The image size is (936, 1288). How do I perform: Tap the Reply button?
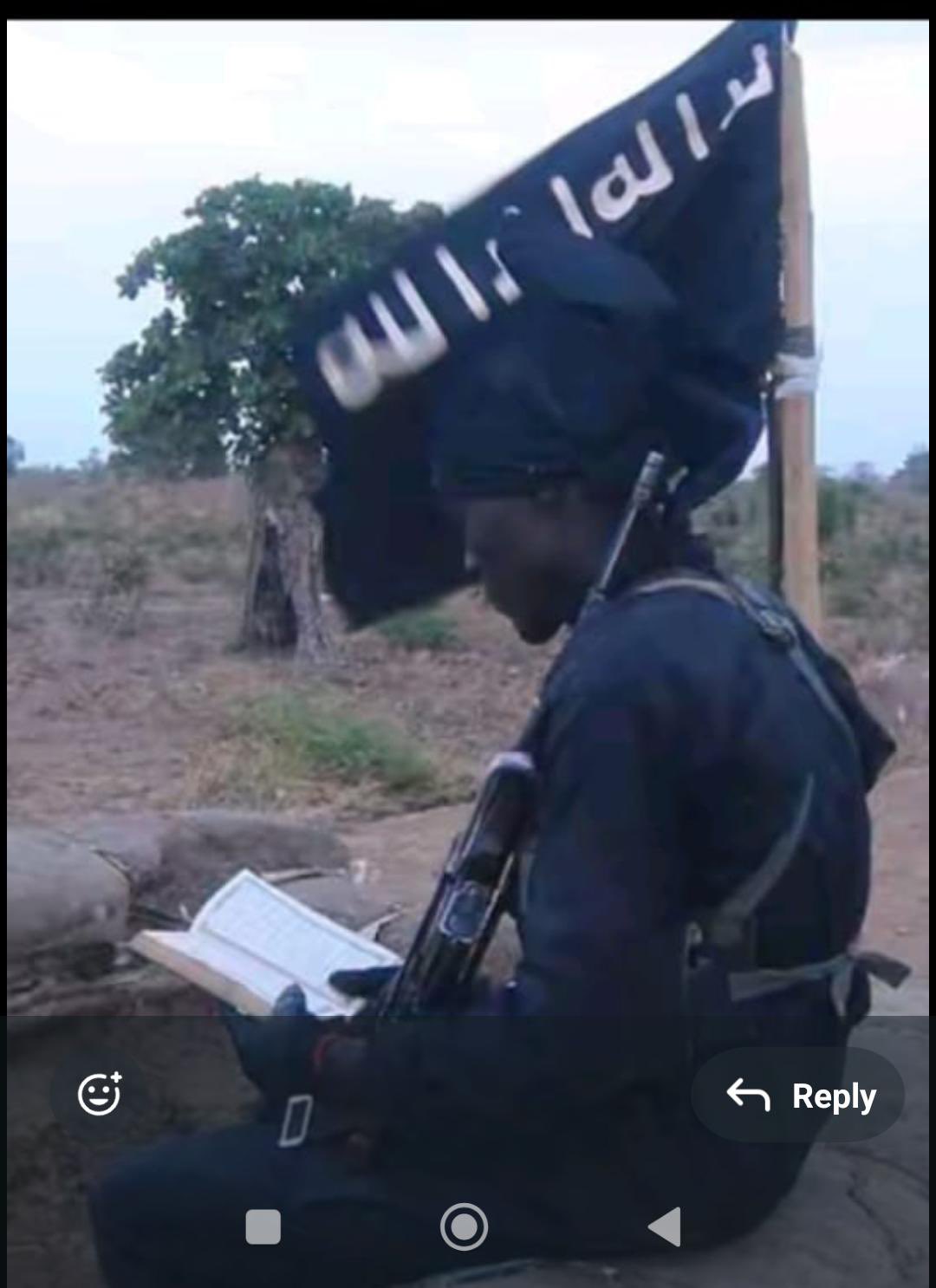[x=798, y=1096]
